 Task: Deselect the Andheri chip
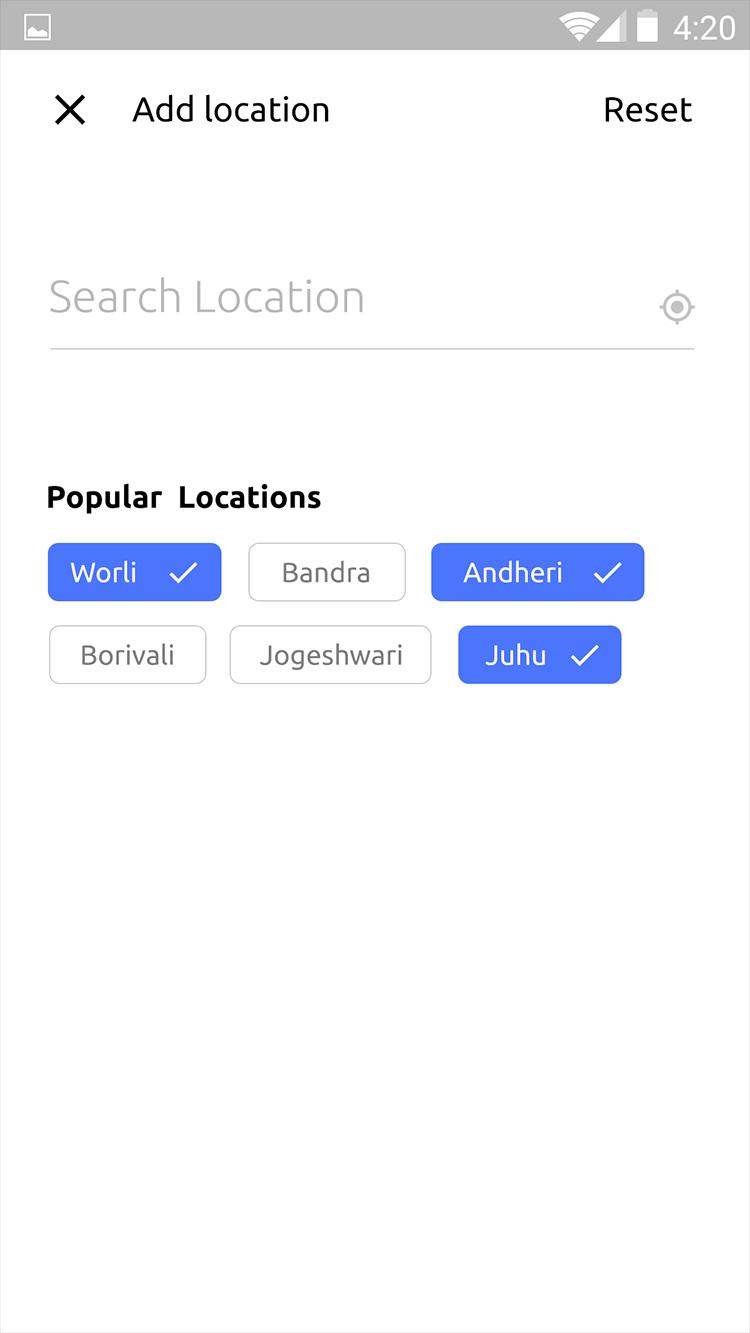pyautogui.click(x=537, y=572)
